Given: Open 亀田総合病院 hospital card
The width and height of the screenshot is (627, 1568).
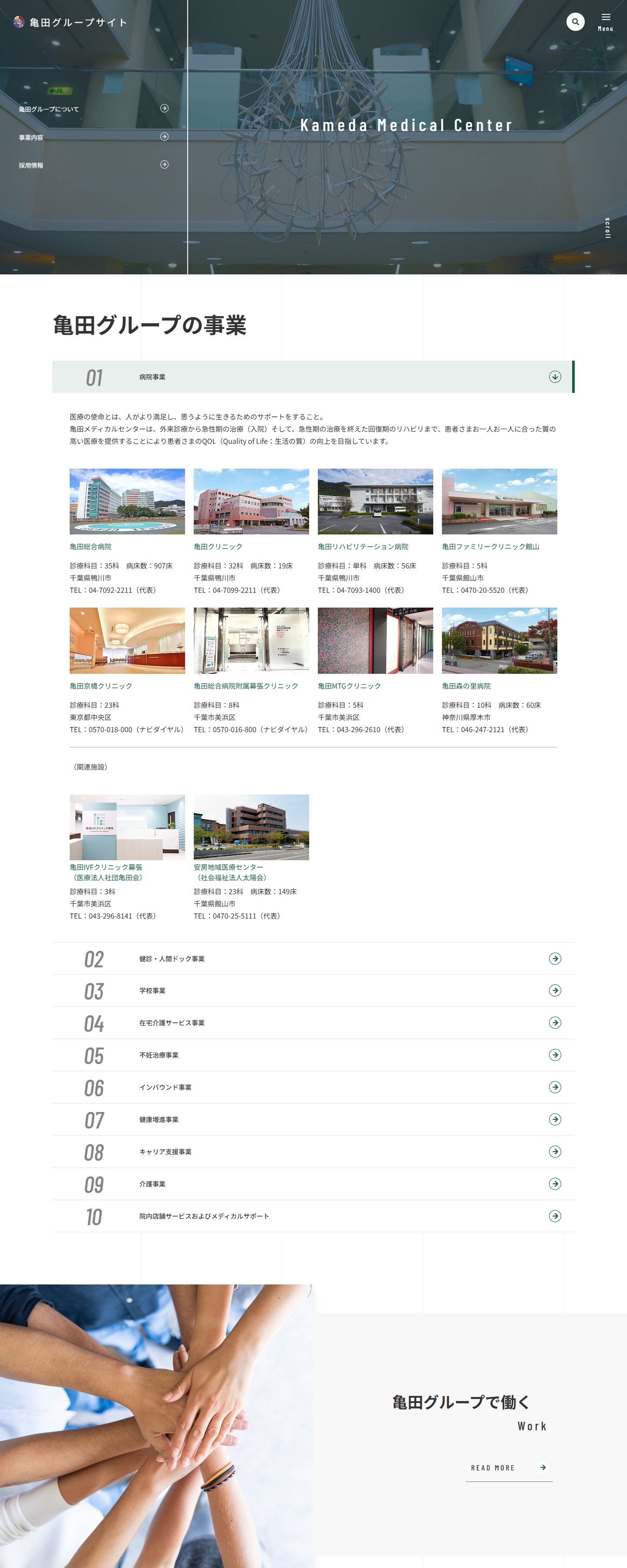Looking at the screenshot, I should (127, 531).
